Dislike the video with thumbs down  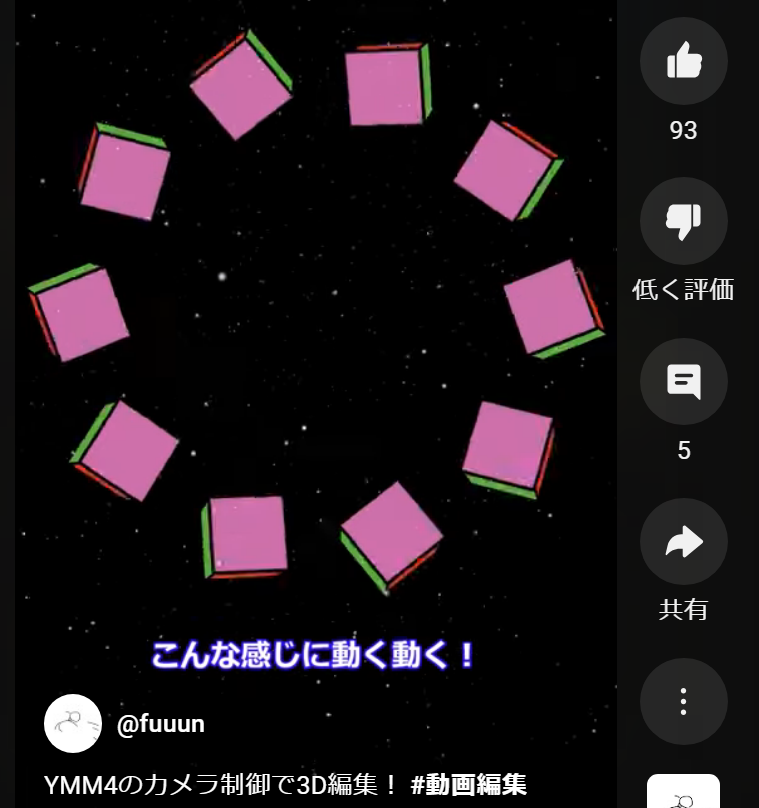[683, 221]
